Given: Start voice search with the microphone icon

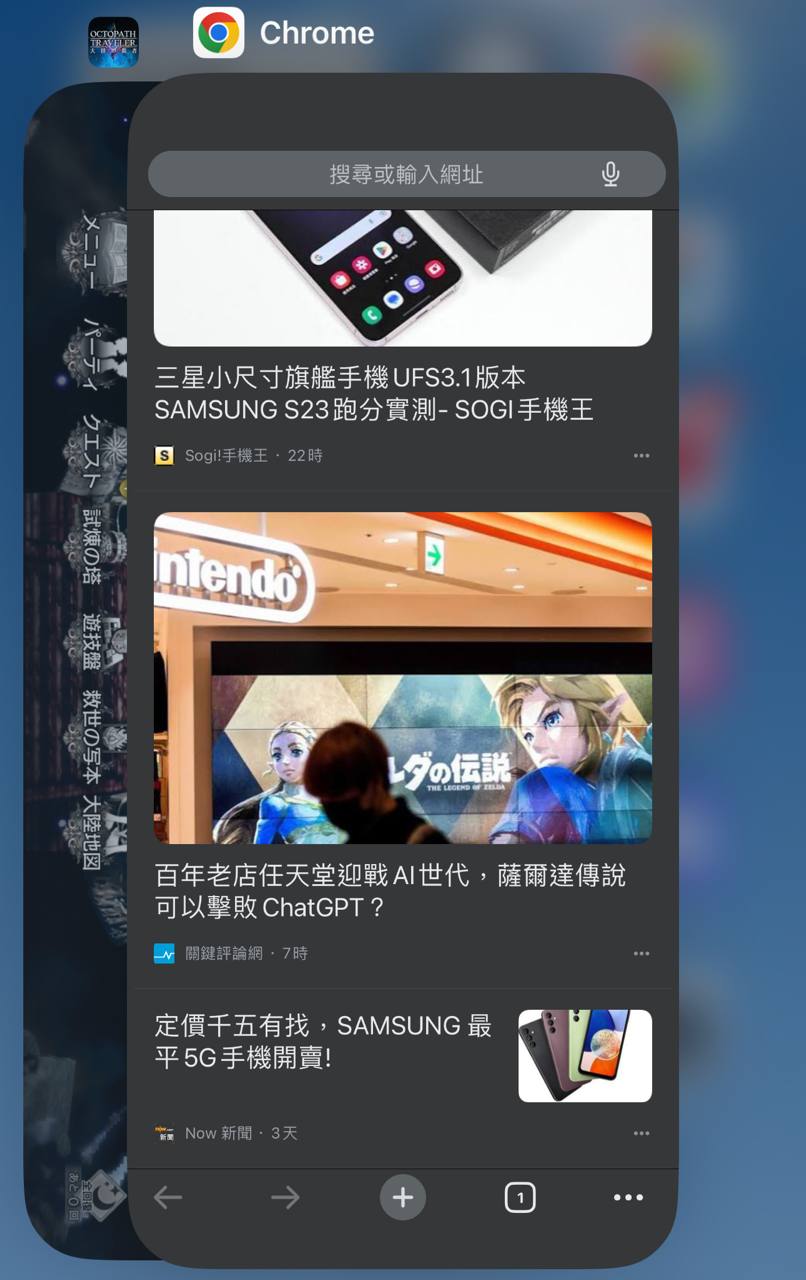Looking at the screenshot, I should 610,174.
